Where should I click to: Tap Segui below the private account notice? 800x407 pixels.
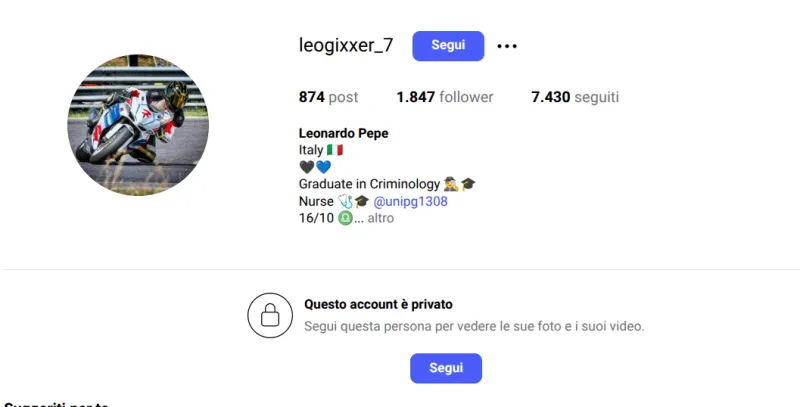(445, 368)
